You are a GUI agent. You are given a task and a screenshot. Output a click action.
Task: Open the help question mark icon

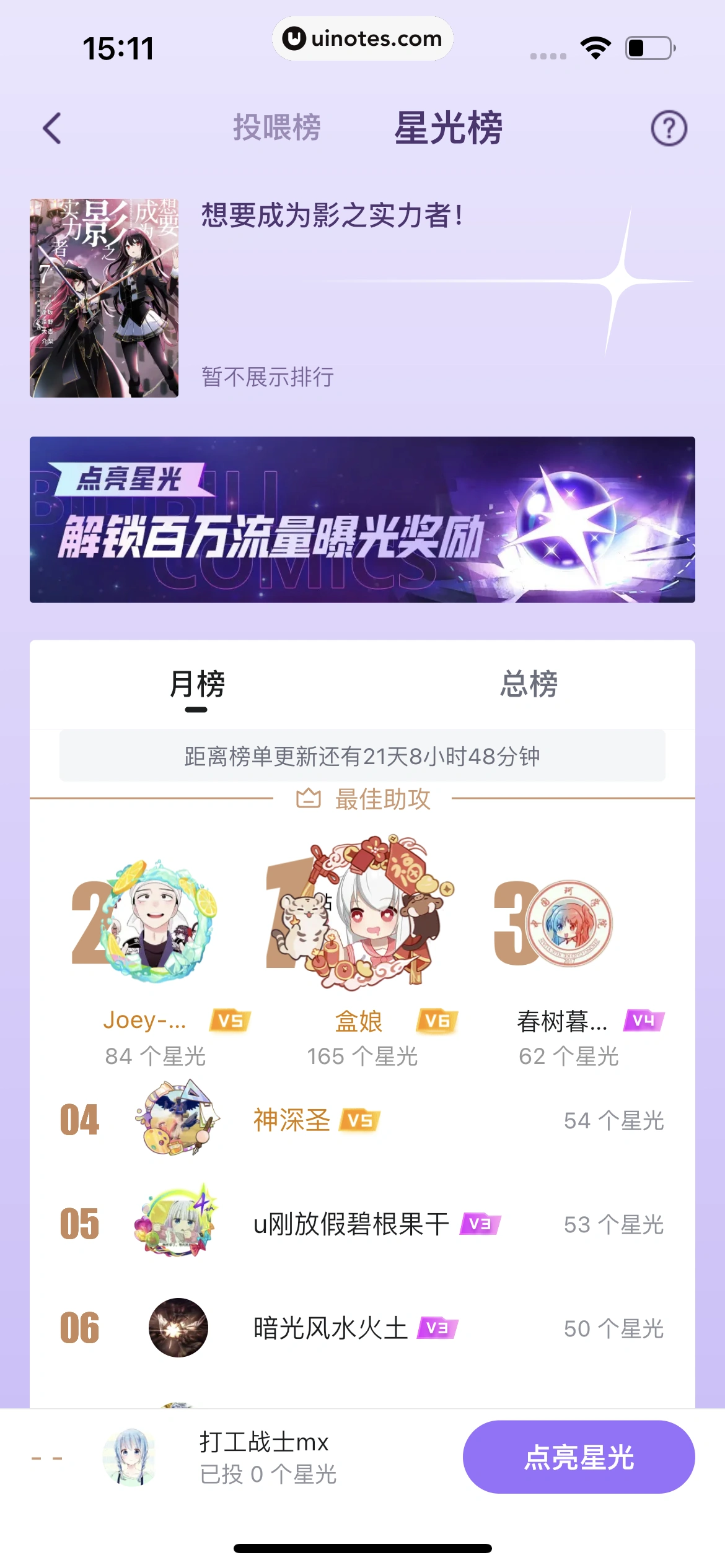coord(668,128)
